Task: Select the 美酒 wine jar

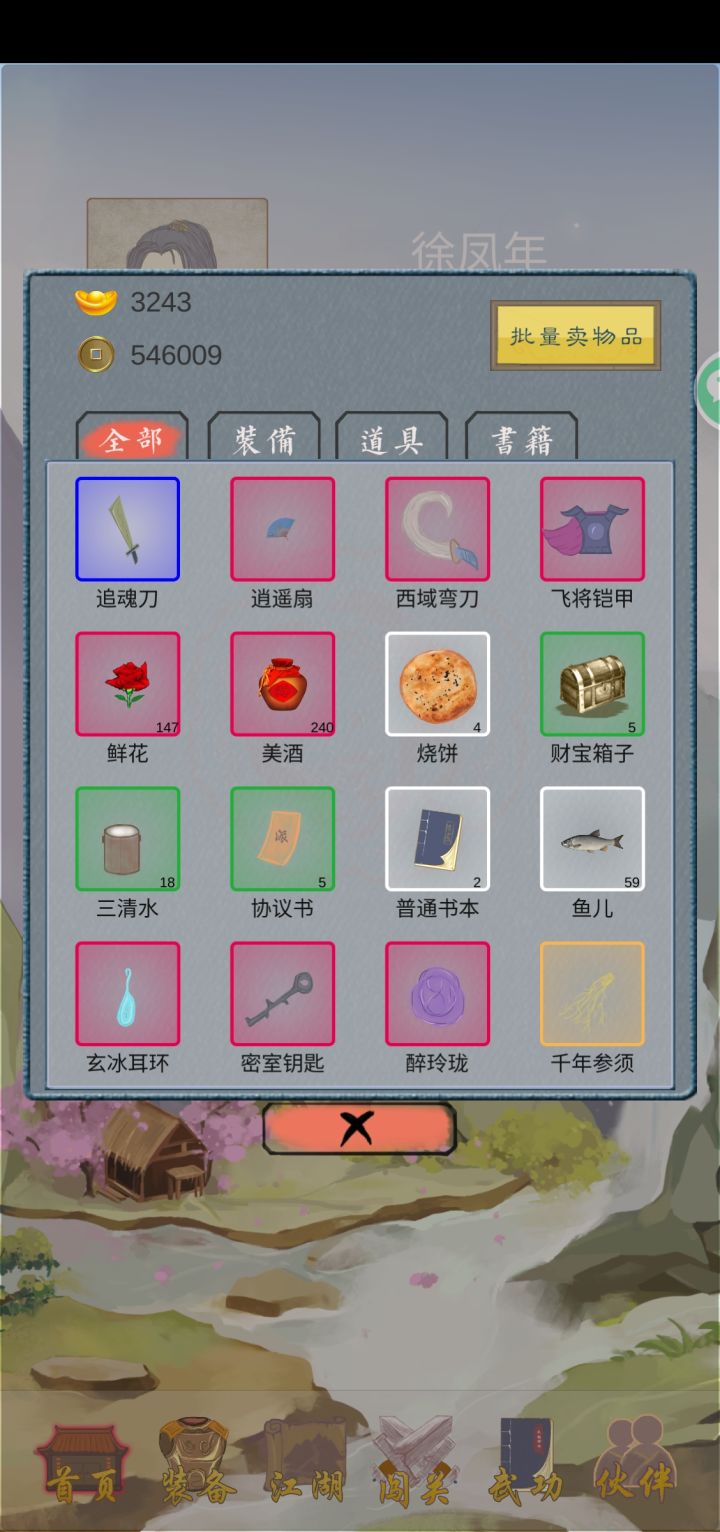Action: pos(282,683)
